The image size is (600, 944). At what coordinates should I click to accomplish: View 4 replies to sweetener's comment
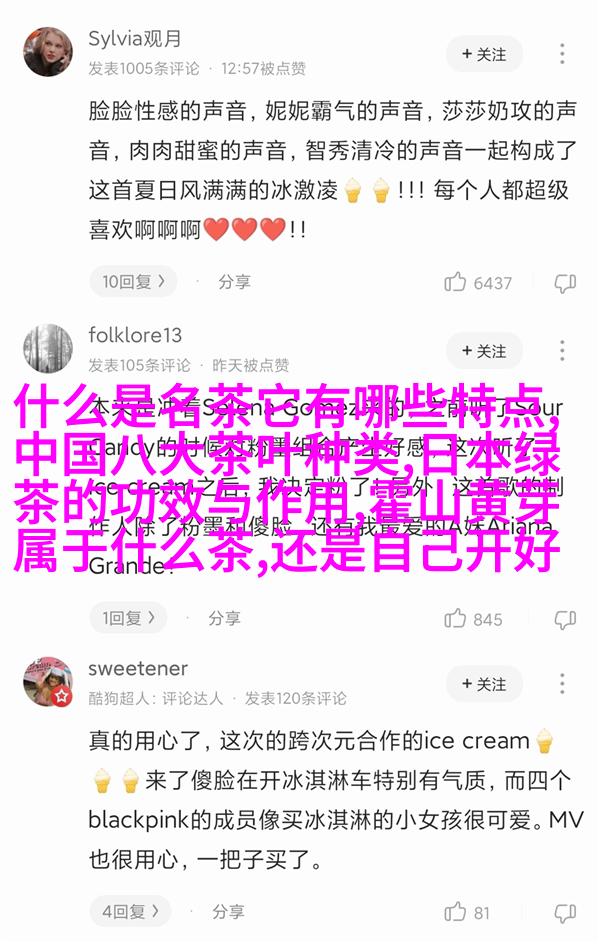pos(130,912)
